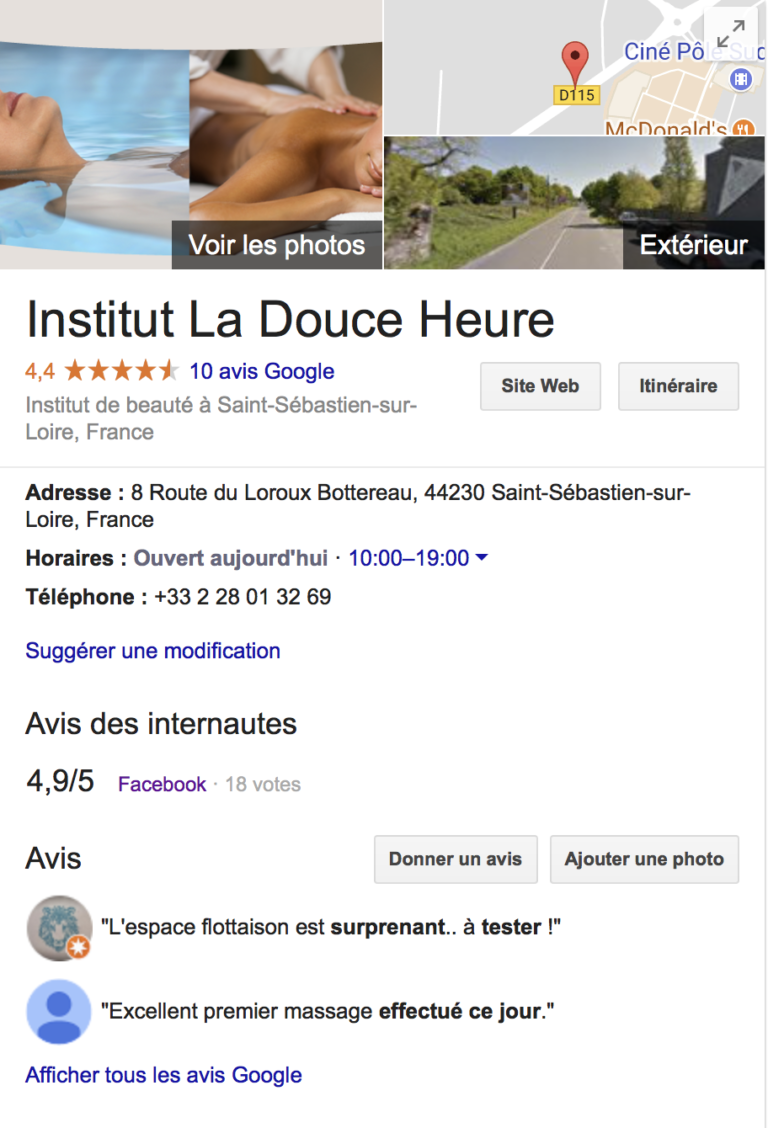Open Afficher tous les avis Google
768x1128 pixels.
(164, 1075)
